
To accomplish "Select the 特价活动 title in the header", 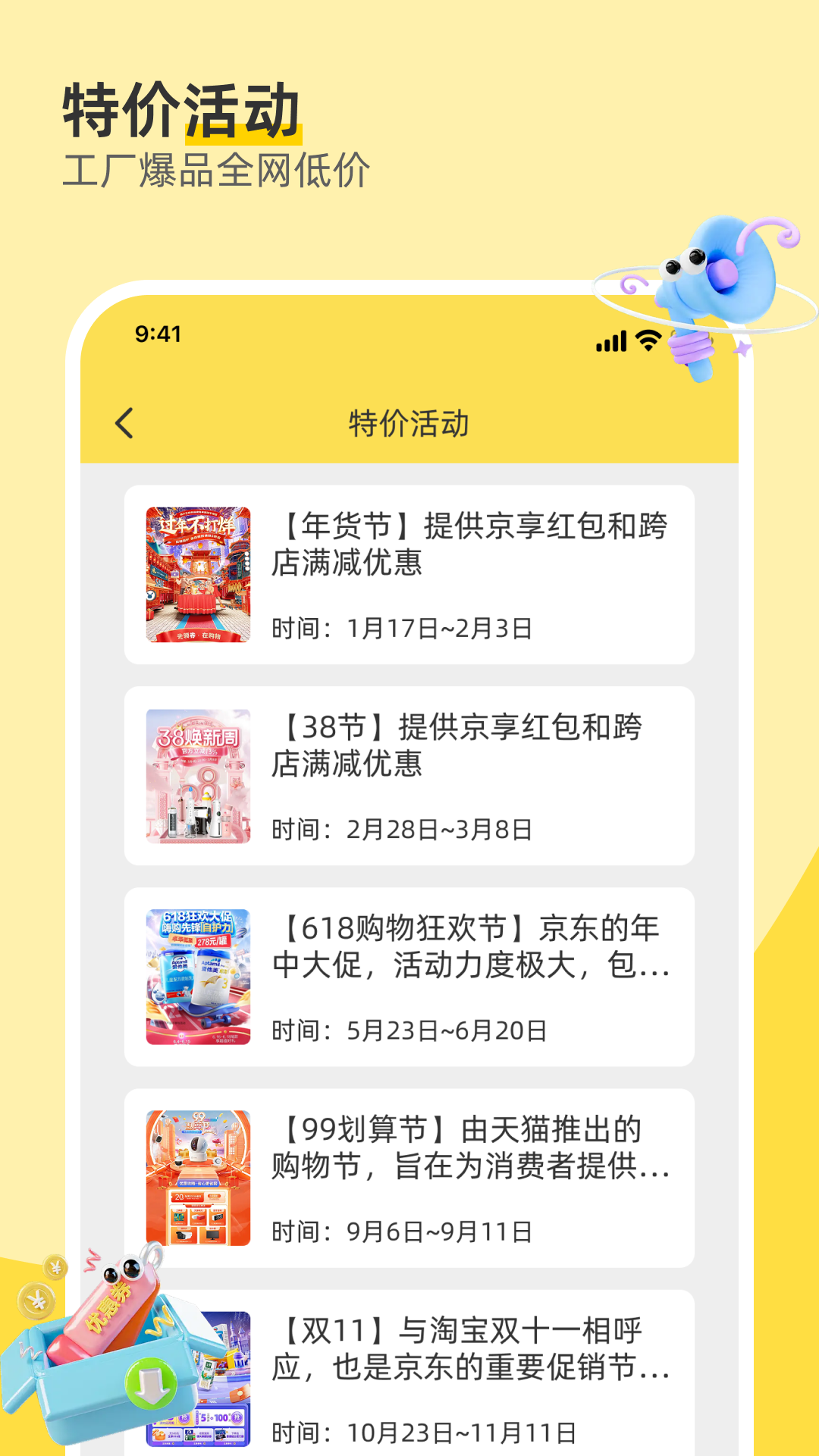I will 409,424.
